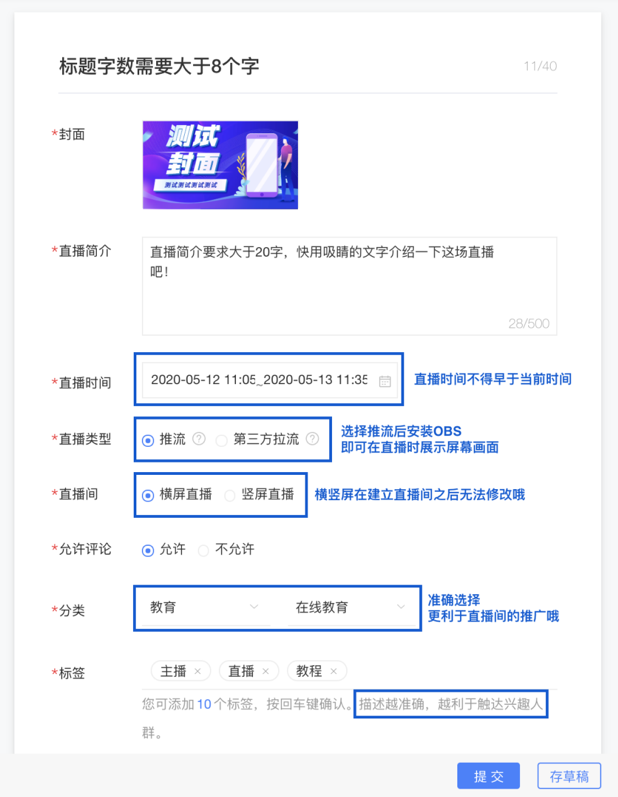Remove the 教程 tag
Screen dimensions: 618x797
(x=334, y=671)
